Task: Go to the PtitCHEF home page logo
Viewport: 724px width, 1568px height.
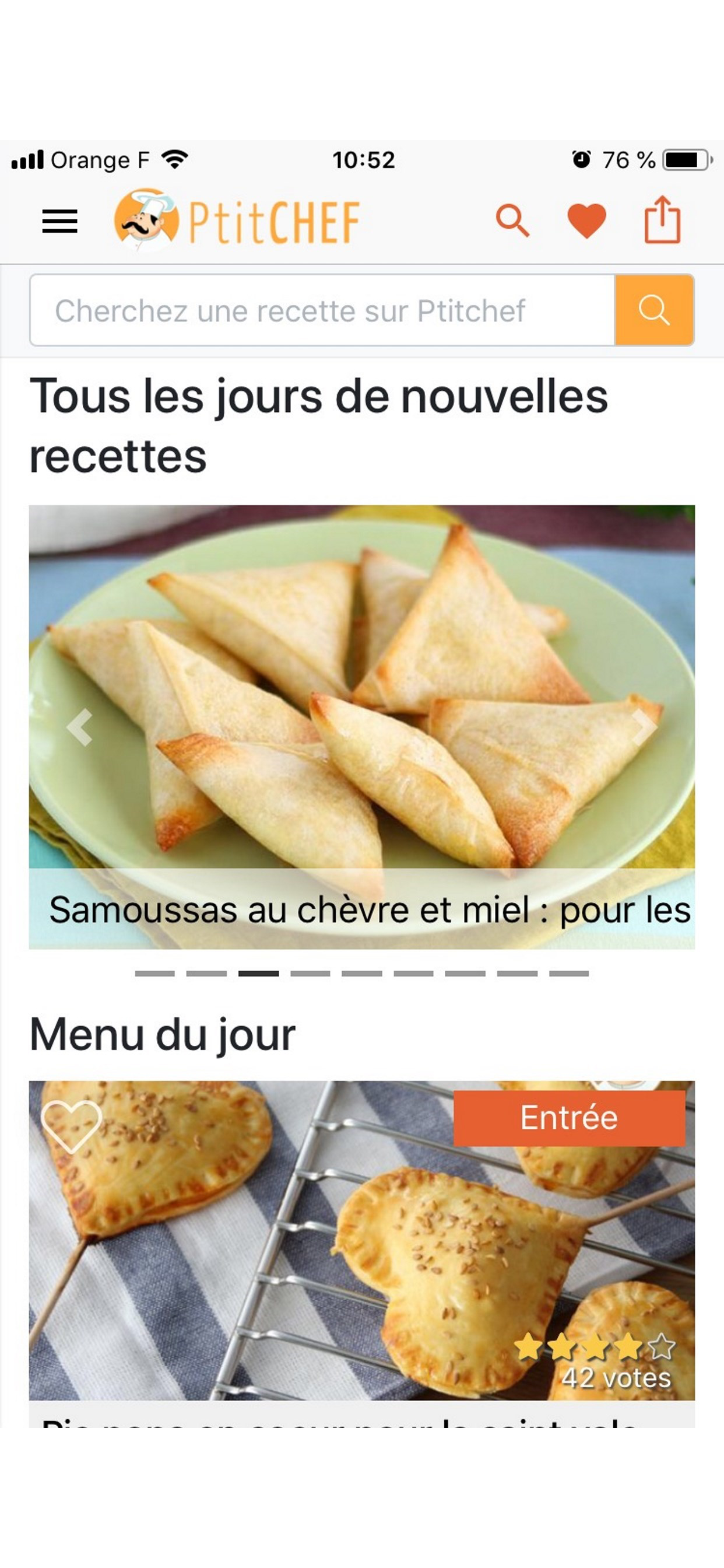Action: (237, 221)
